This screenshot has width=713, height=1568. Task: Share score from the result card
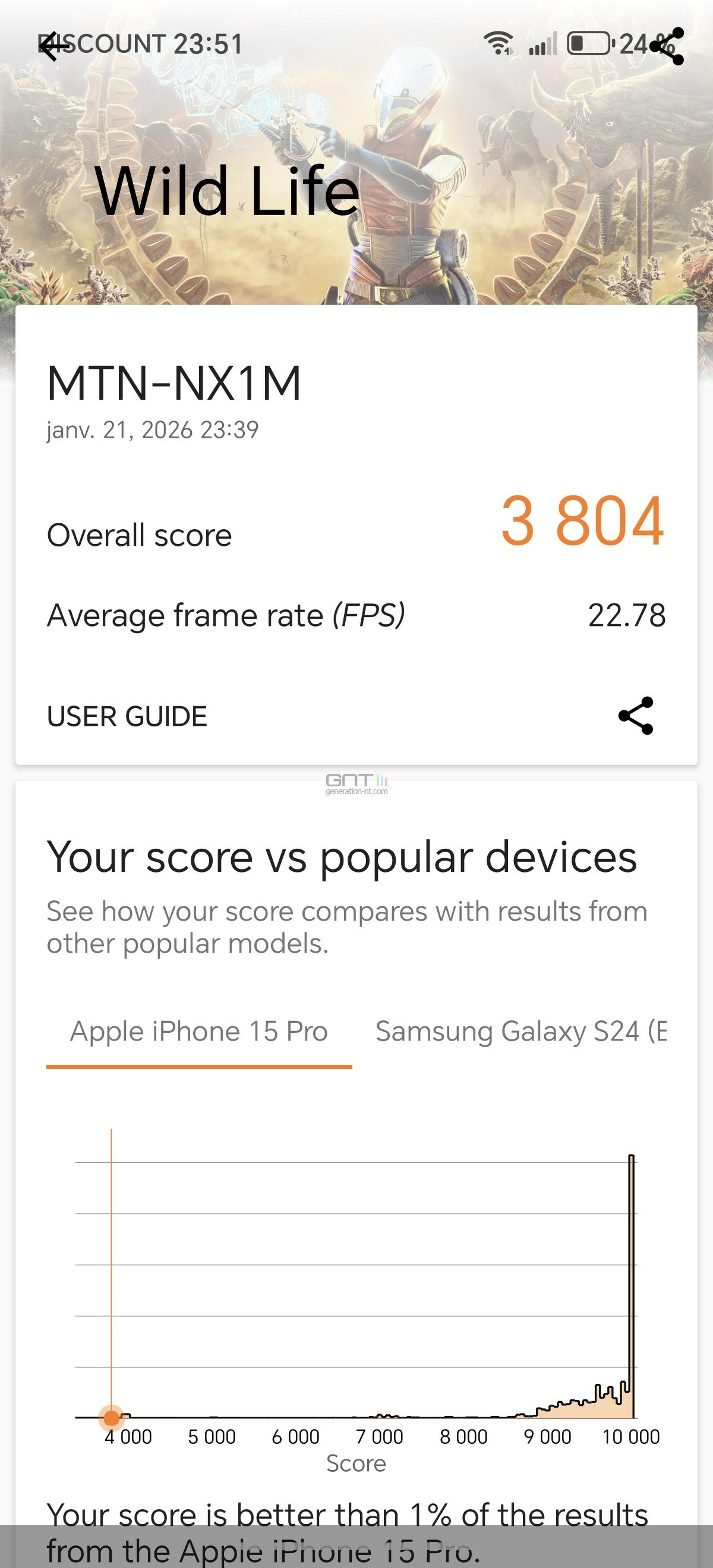(x=636, y=716)
